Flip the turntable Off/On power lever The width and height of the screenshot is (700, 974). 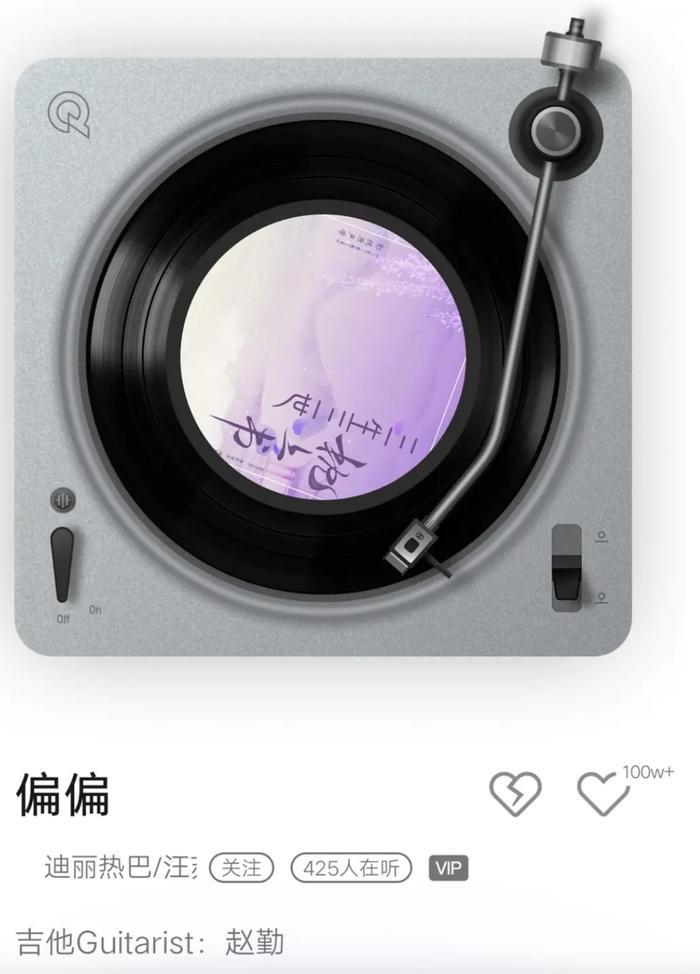click(x=62, y=564)
